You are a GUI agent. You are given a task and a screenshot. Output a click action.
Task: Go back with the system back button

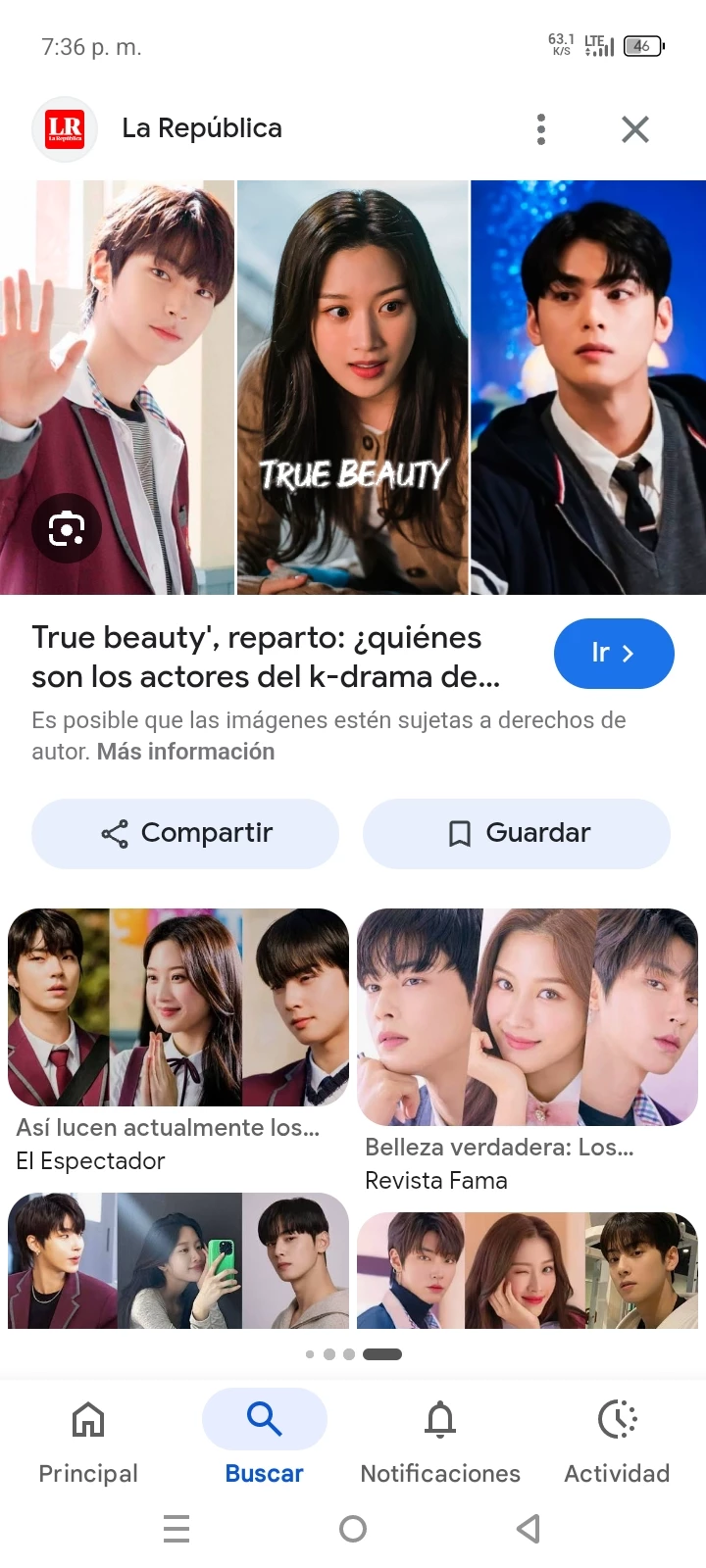point(529,1528)
